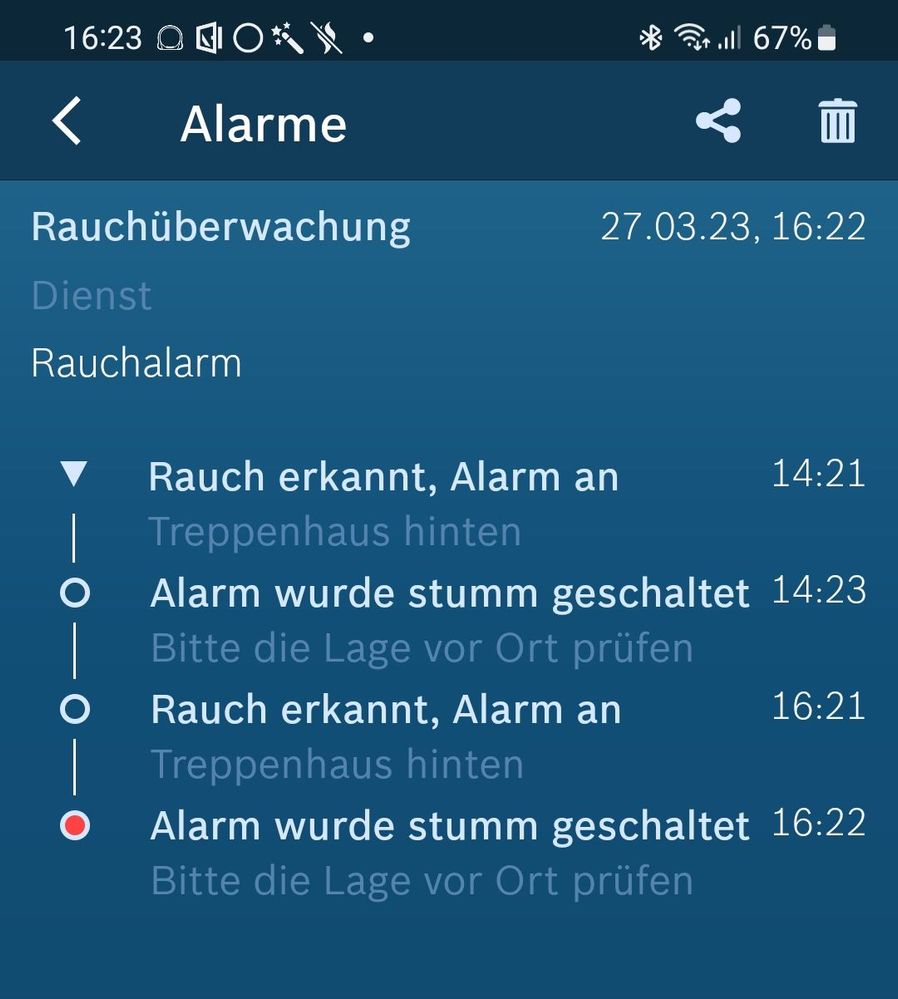This screenshot has height=999, width=898.
Task: Tap the magic wand notification icon
Action: 289,33
